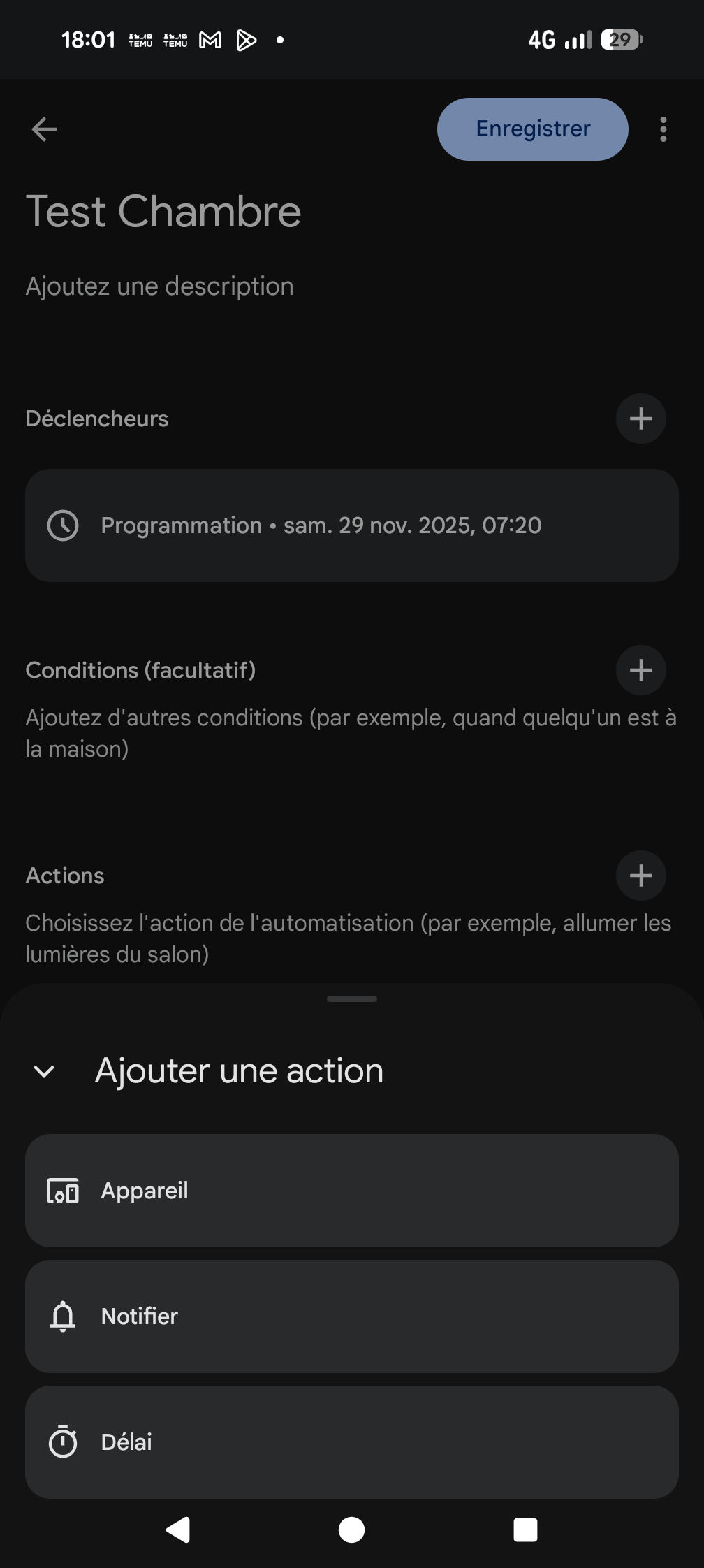
Task: Tap the Ajoutez une description field
Action: (x=159, y=286)
